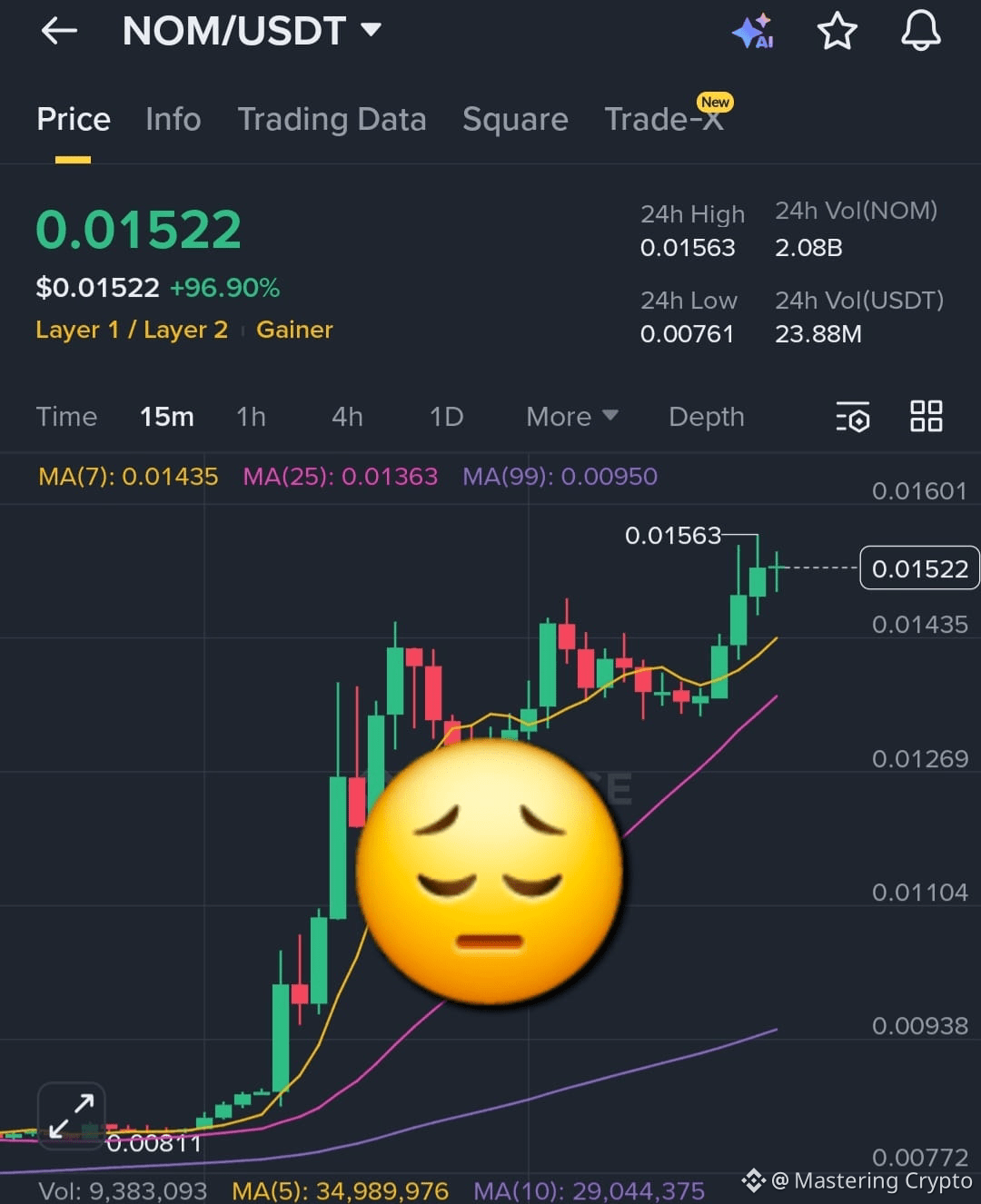This screenshot has width=981, height=1204.
Task: Switch to the Trading Data tab
Action: [x=332, y=119]
